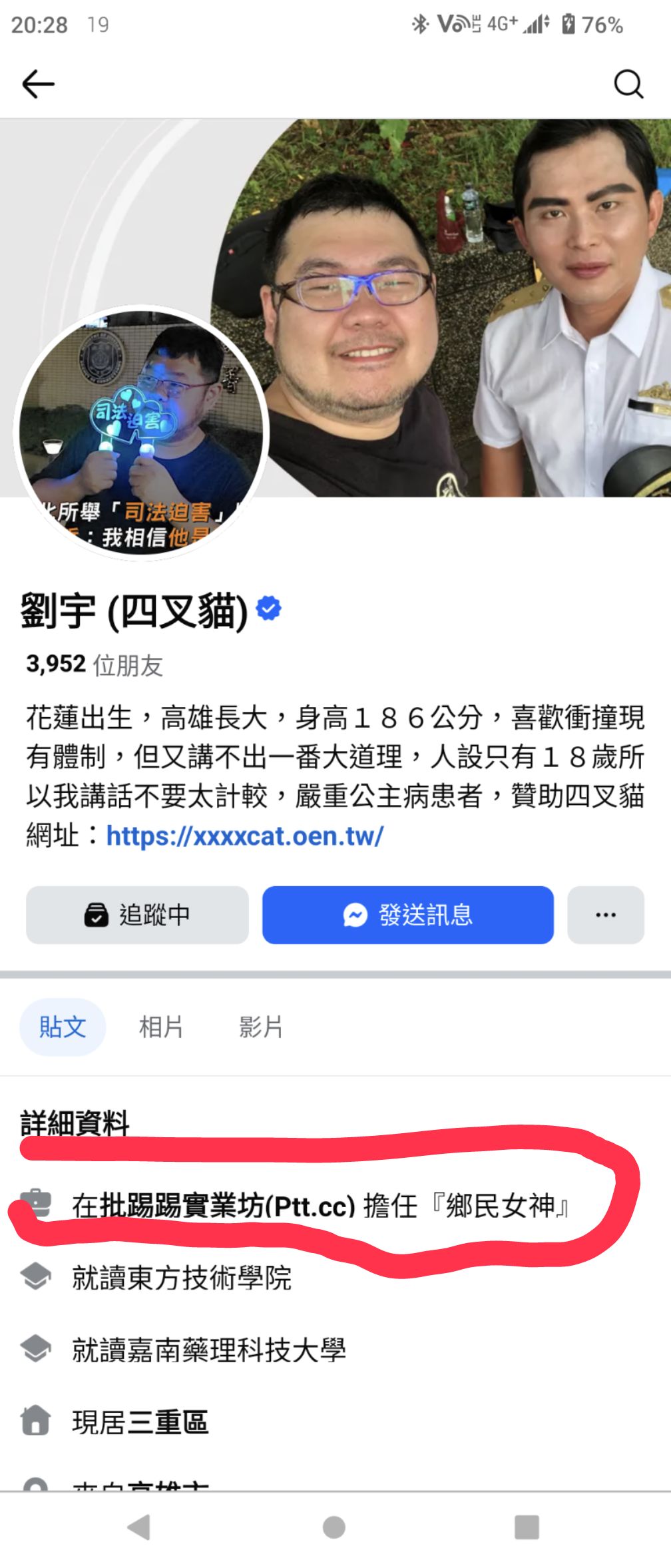This screenshot has height=1568, width=671.
Task: Open search on this profile
Action: coord(628,85)
